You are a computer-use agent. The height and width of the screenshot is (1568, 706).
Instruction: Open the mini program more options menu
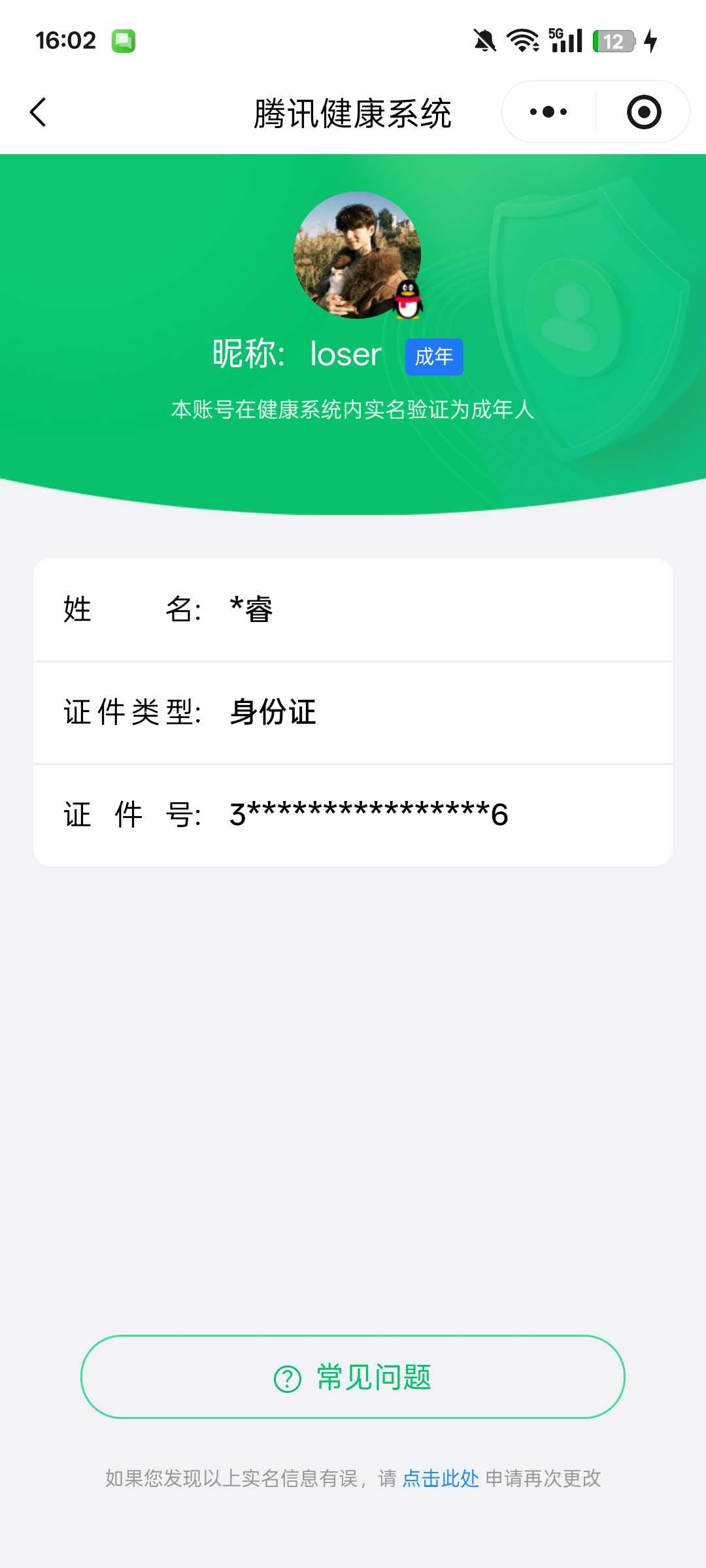coord(548,112)
